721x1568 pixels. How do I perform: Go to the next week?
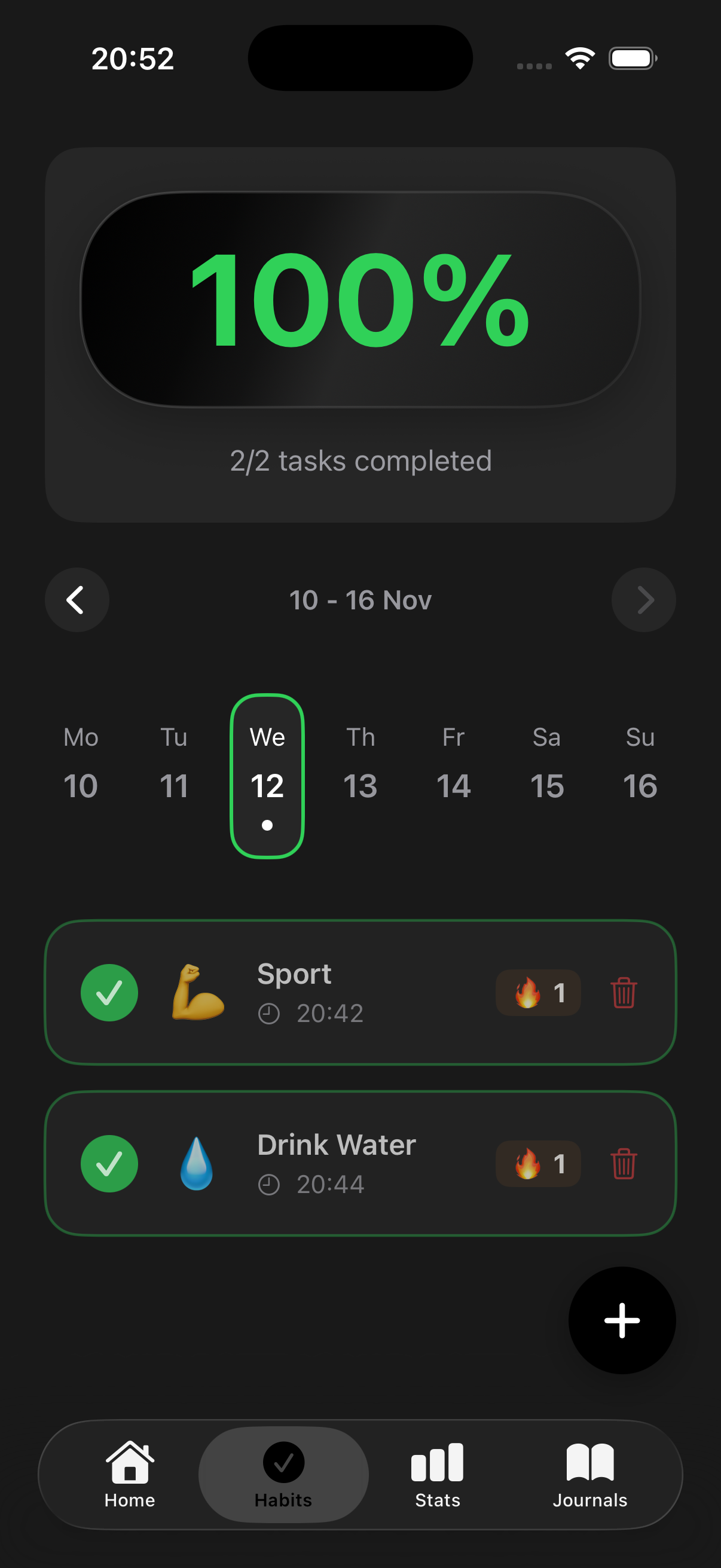point(643,600)
